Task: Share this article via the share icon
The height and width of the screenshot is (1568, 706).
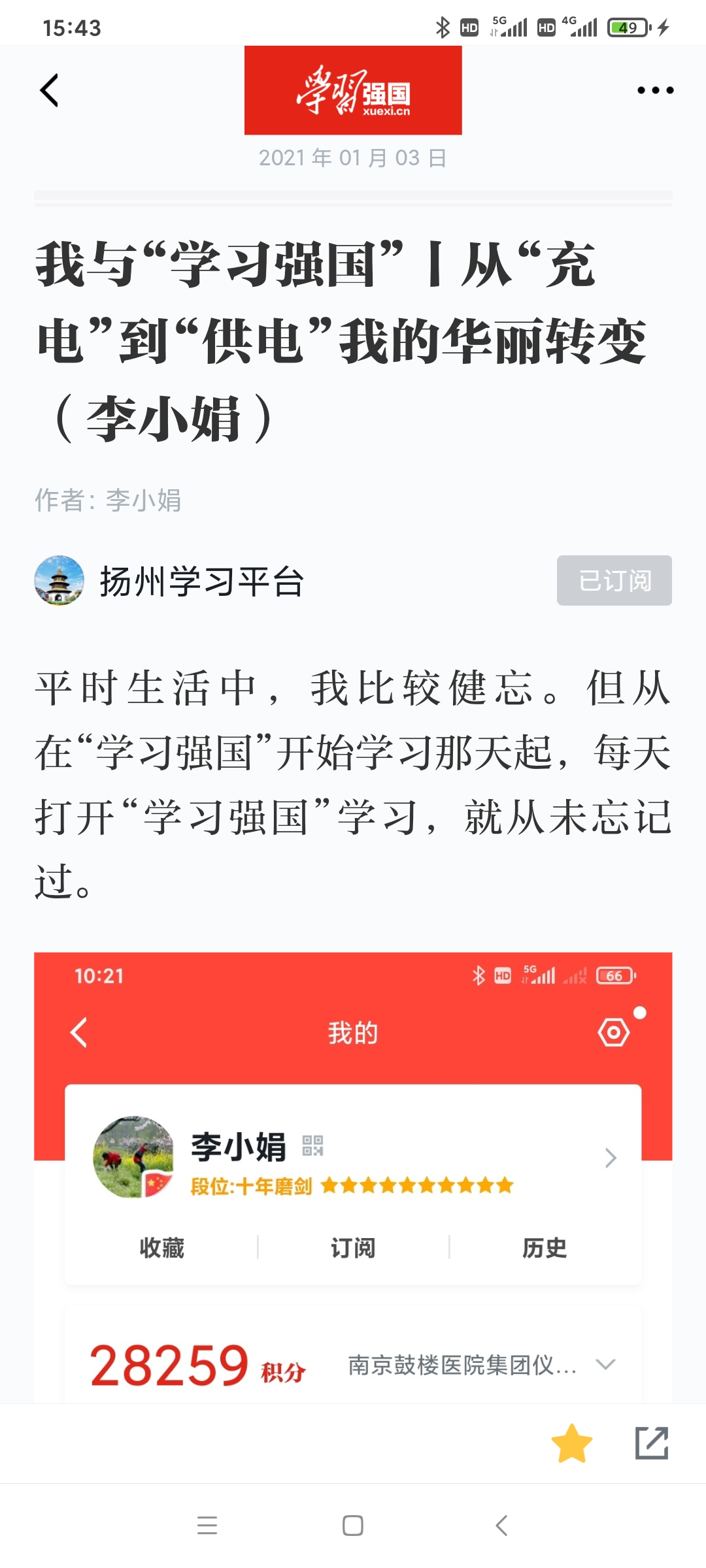Action: click(652, 1443)
